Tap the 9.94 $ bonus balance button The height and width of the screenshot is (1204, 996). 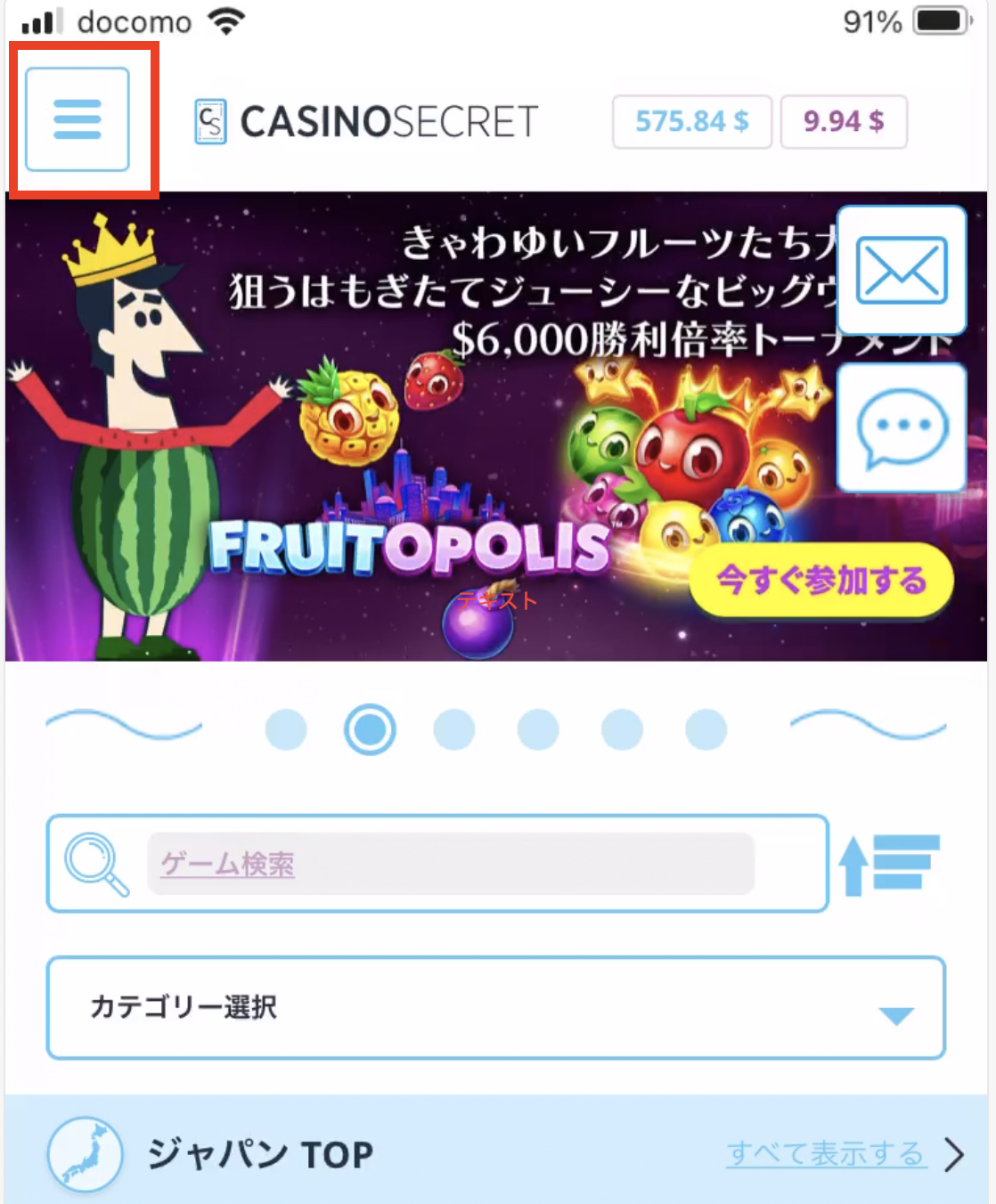[x=844, y=121]
